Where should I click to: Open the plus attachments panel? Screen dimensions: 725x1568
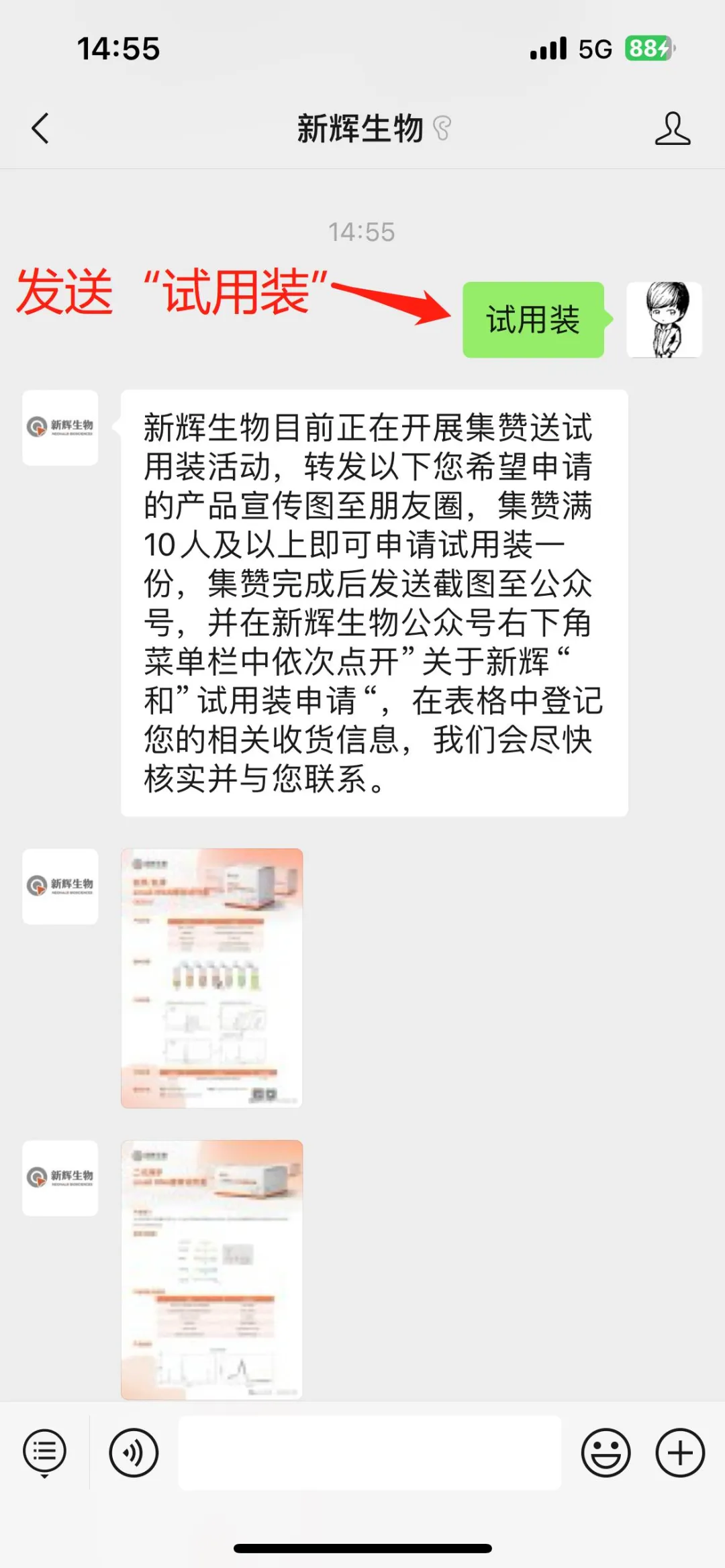679,1453
